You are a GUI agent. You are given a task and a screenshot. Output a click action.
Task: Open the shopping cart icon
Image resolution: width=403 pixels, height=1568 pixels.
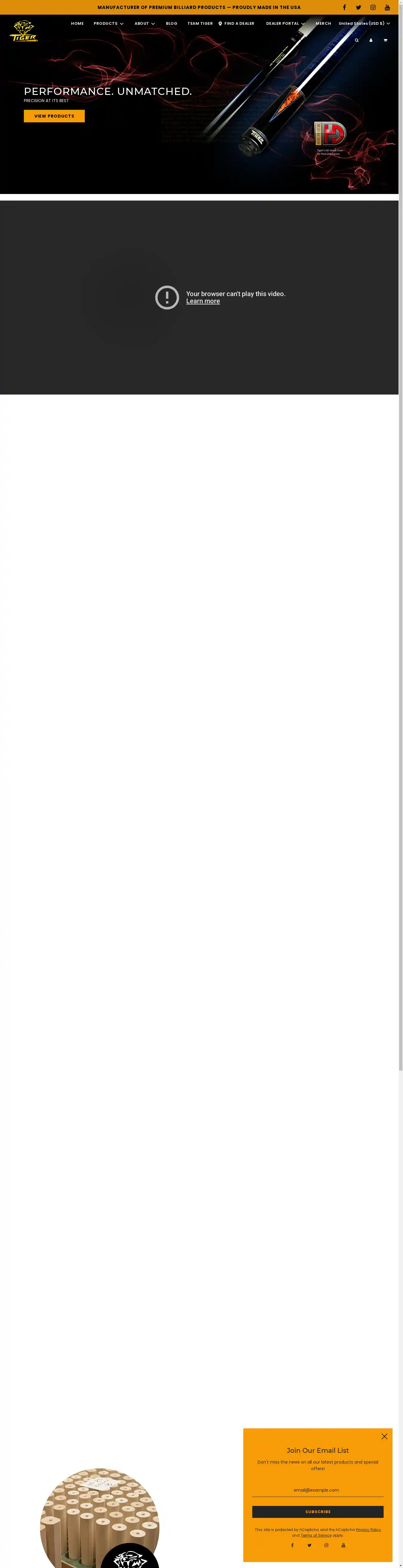pos(385,40)
